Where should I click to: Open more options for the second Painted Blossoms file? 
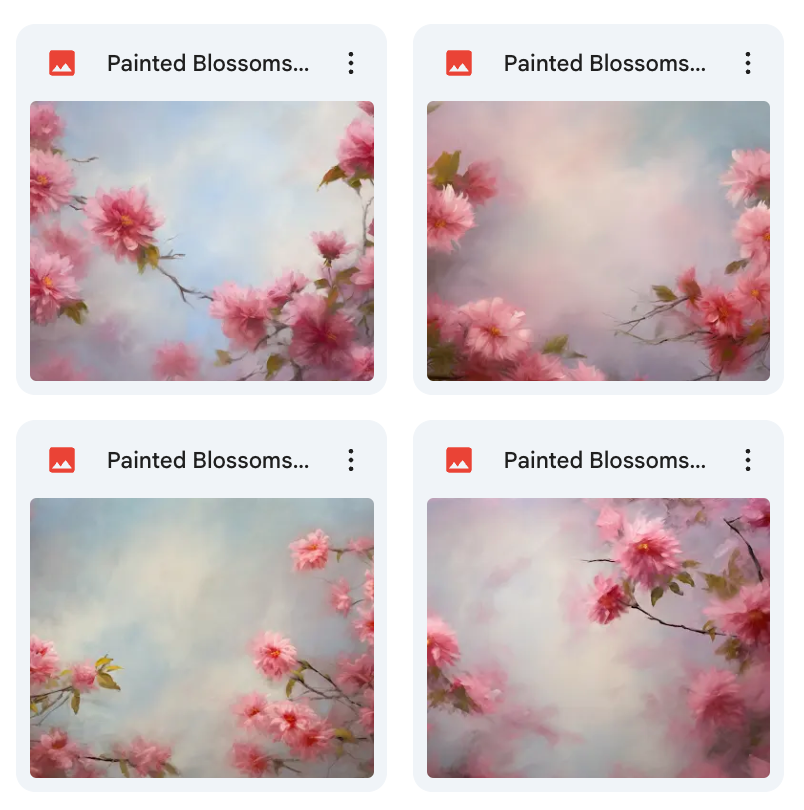pyautogui.click(x=747, y=64)
